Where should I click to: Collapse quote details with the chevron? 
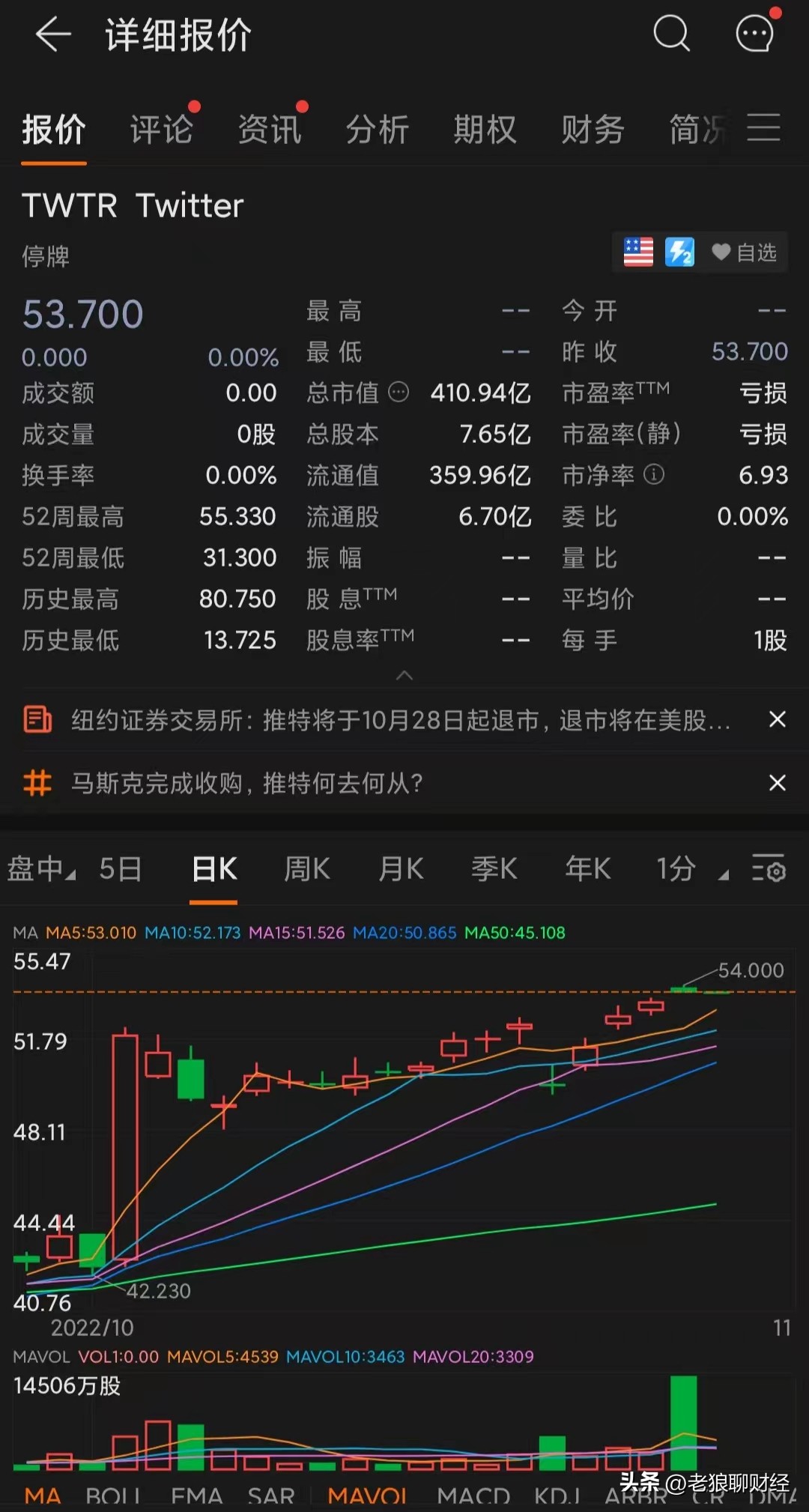pyautogui.click(x=404, y=675)
